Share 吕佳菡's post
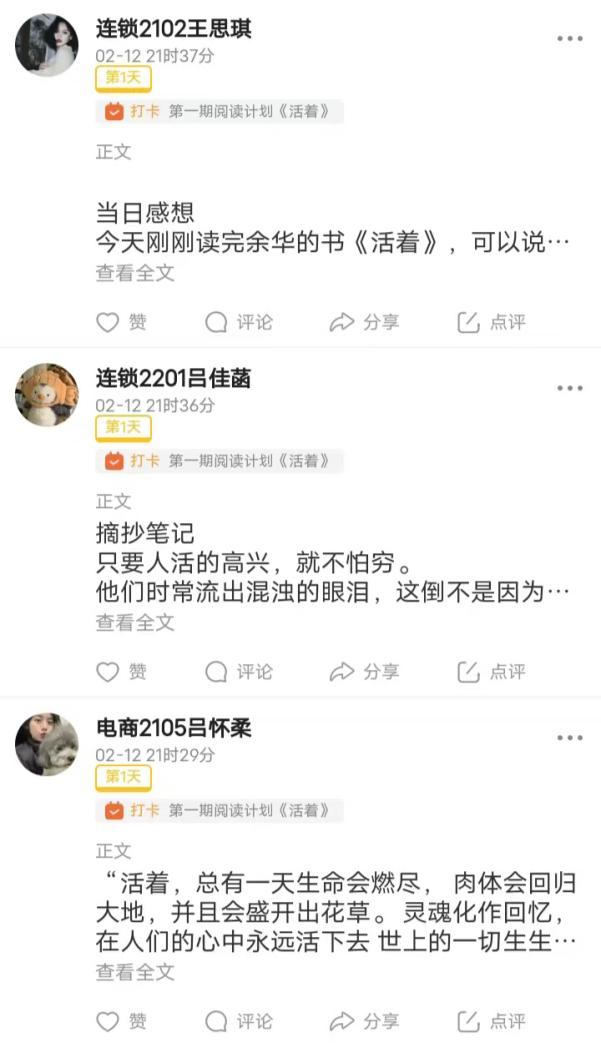Viewport: 601px width, 1043px height. click(364, 671)
